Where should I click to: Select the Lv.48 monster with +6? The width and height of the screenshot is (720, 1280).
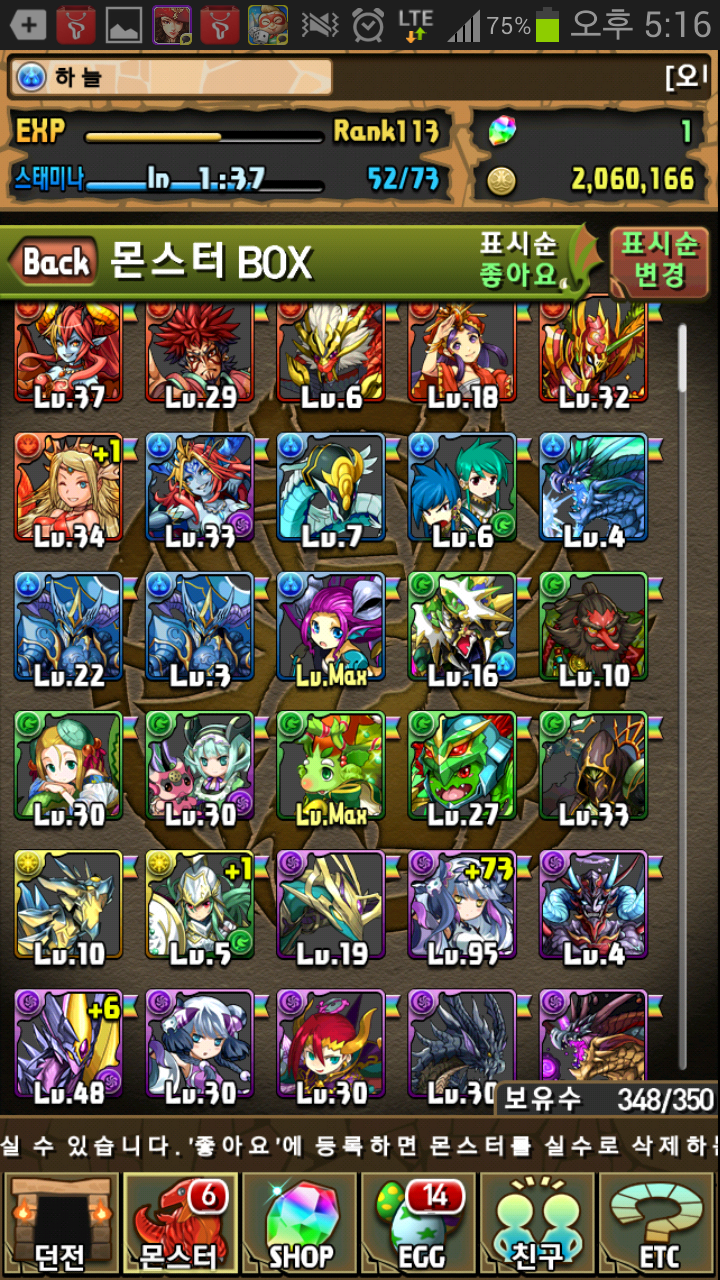pos(68,1046)
